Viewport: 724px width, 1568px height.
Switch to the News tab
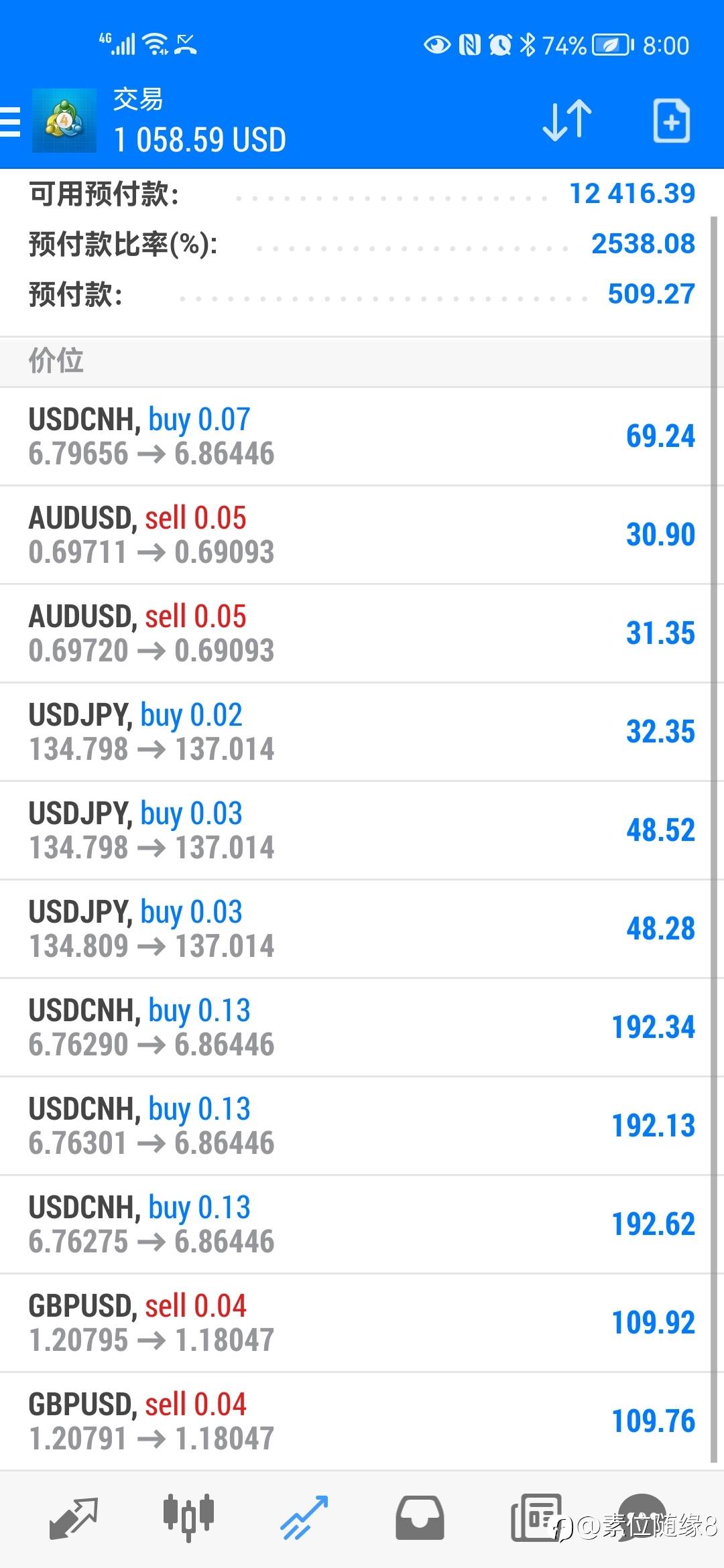click(x=535, y=1517)
